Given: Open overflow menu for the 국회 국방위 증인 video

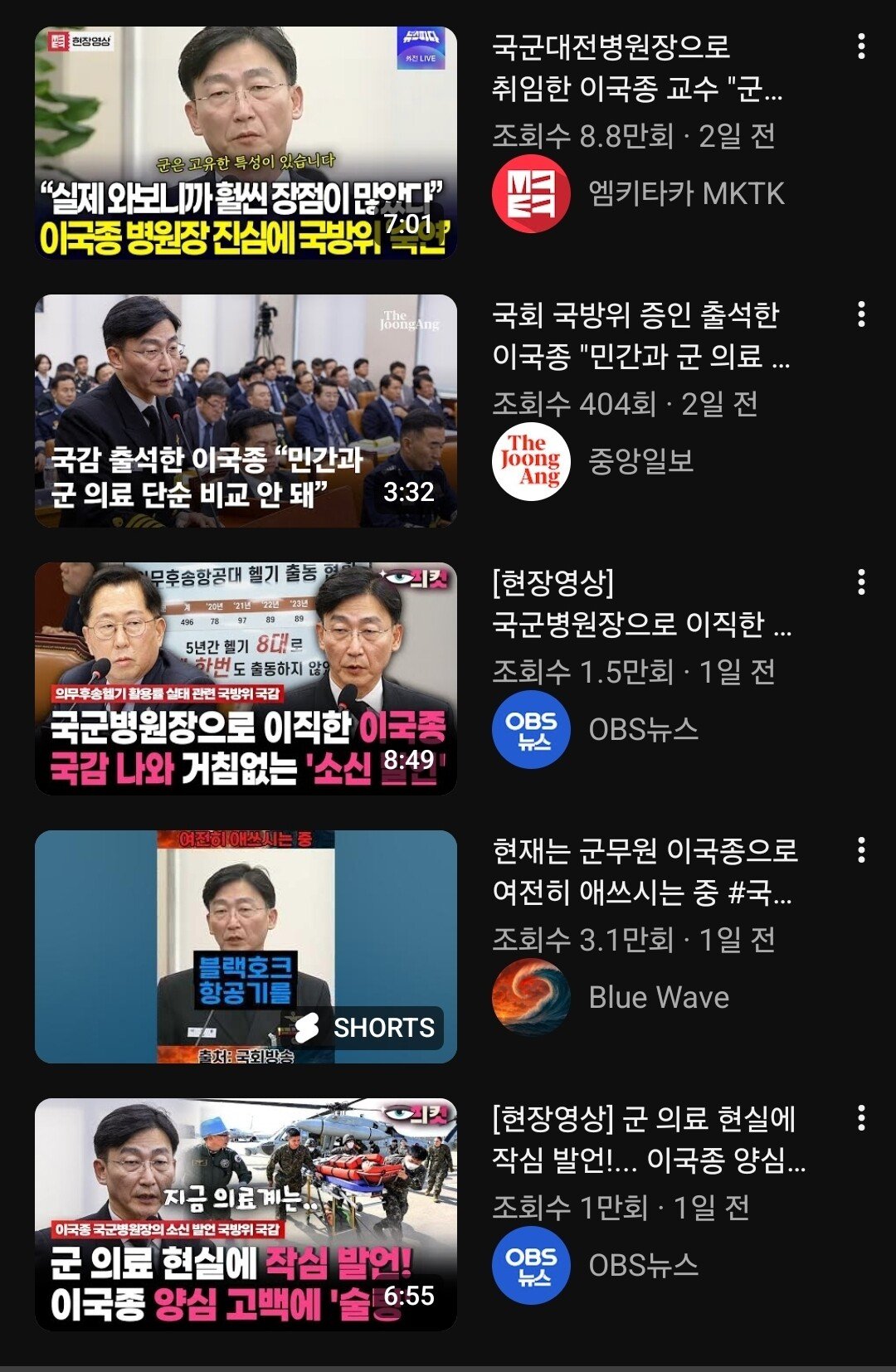Looking at the screenshot, I should [861, 314].
